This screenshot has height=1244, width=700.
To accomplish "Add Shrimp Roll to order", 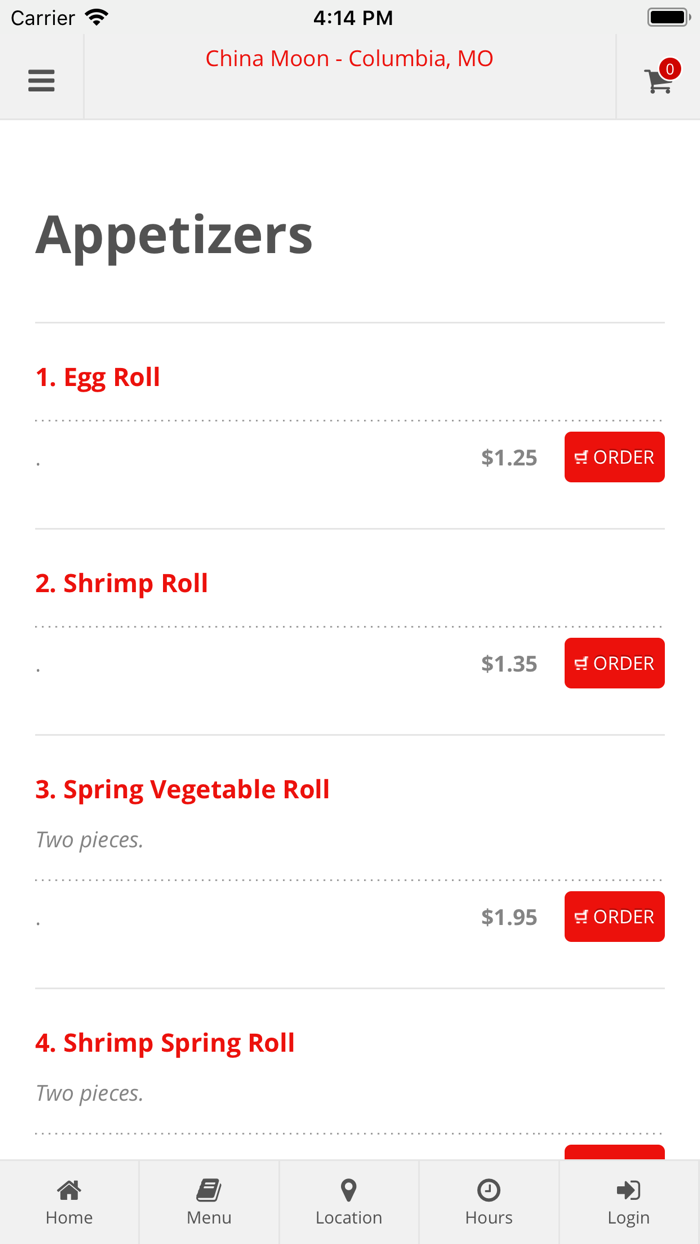I will point(614,663).
